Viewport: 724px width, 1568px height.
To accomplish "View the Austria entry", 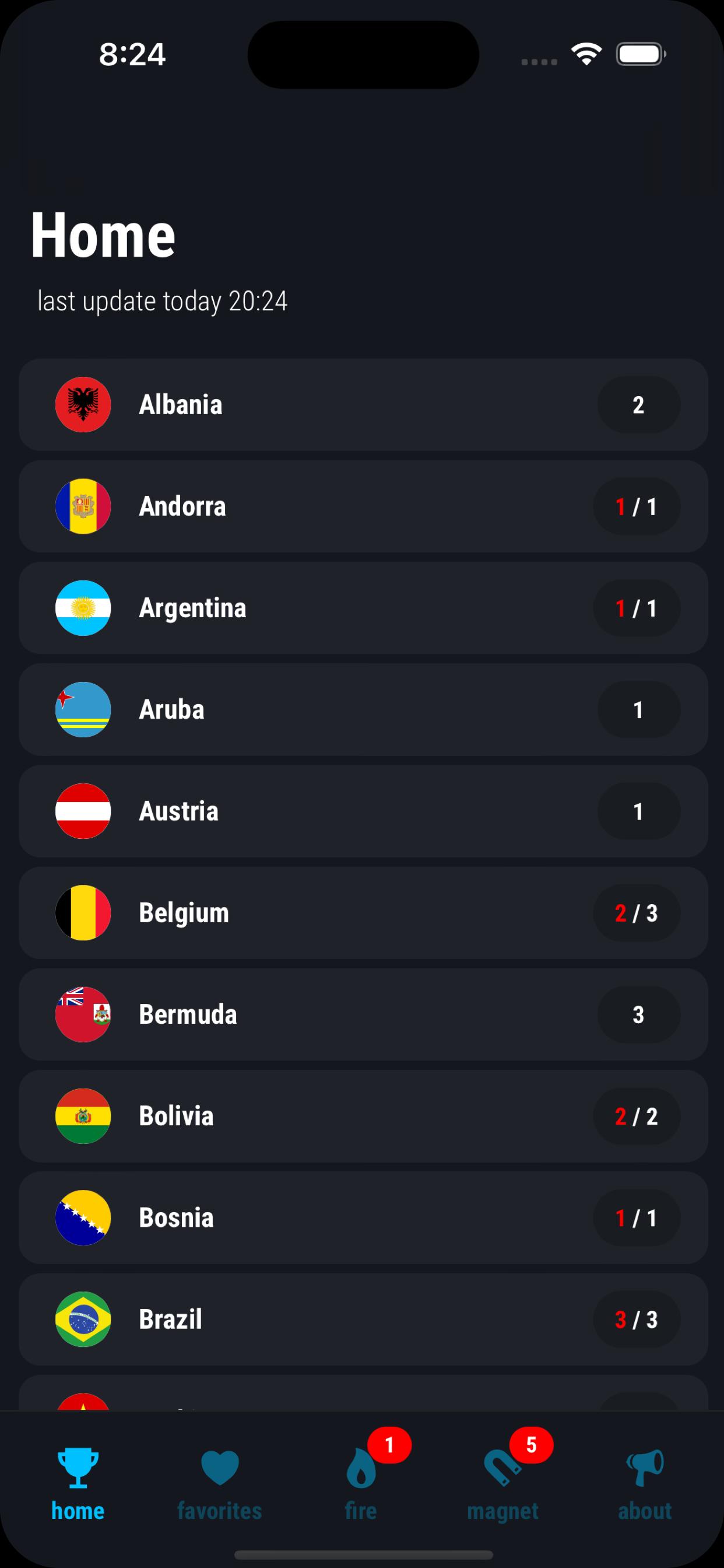I will pos(363,811).
